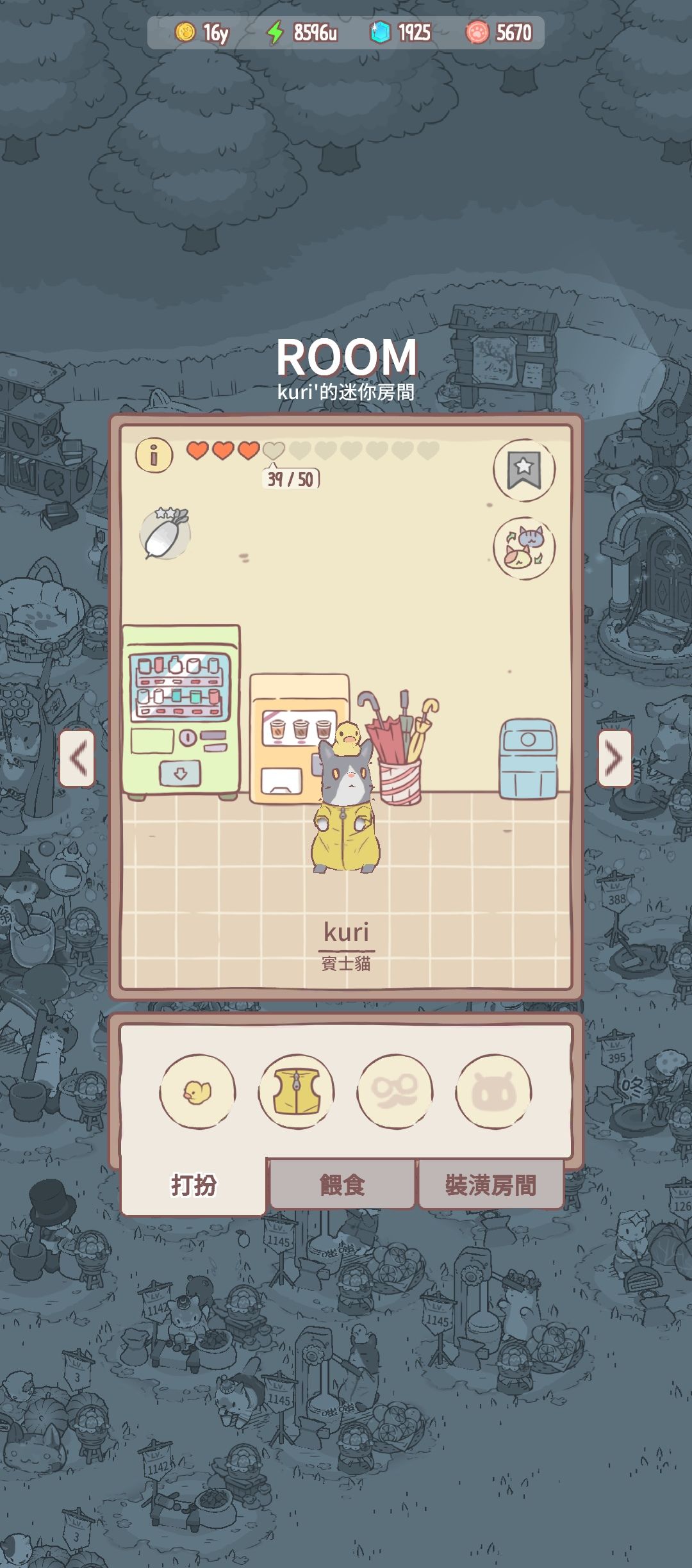This screenshot has width=692, height=1568.
Task: Select the blue gem currency icon
Action: pos(379,31)
